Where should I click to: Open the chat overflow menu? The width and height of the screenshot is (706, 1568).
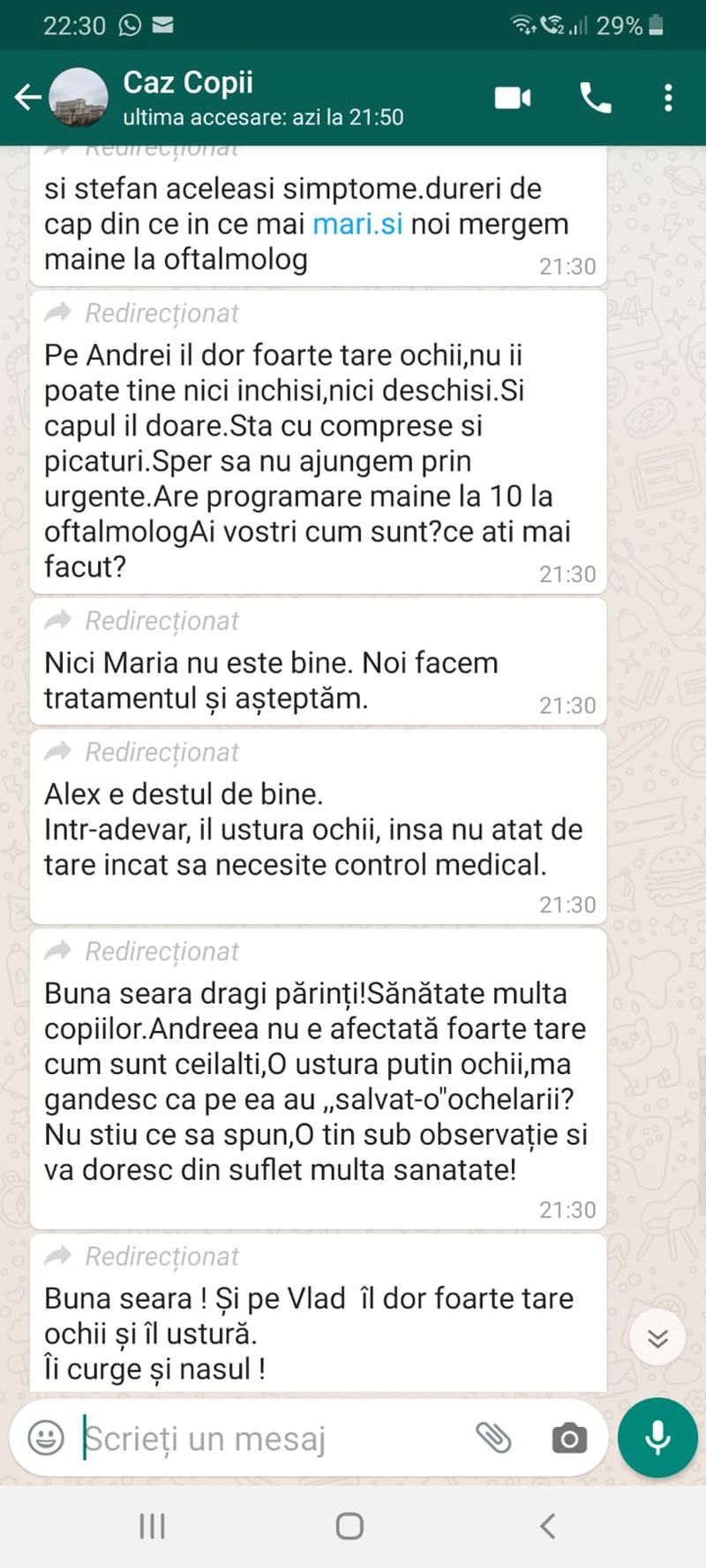tap(668, 97)
